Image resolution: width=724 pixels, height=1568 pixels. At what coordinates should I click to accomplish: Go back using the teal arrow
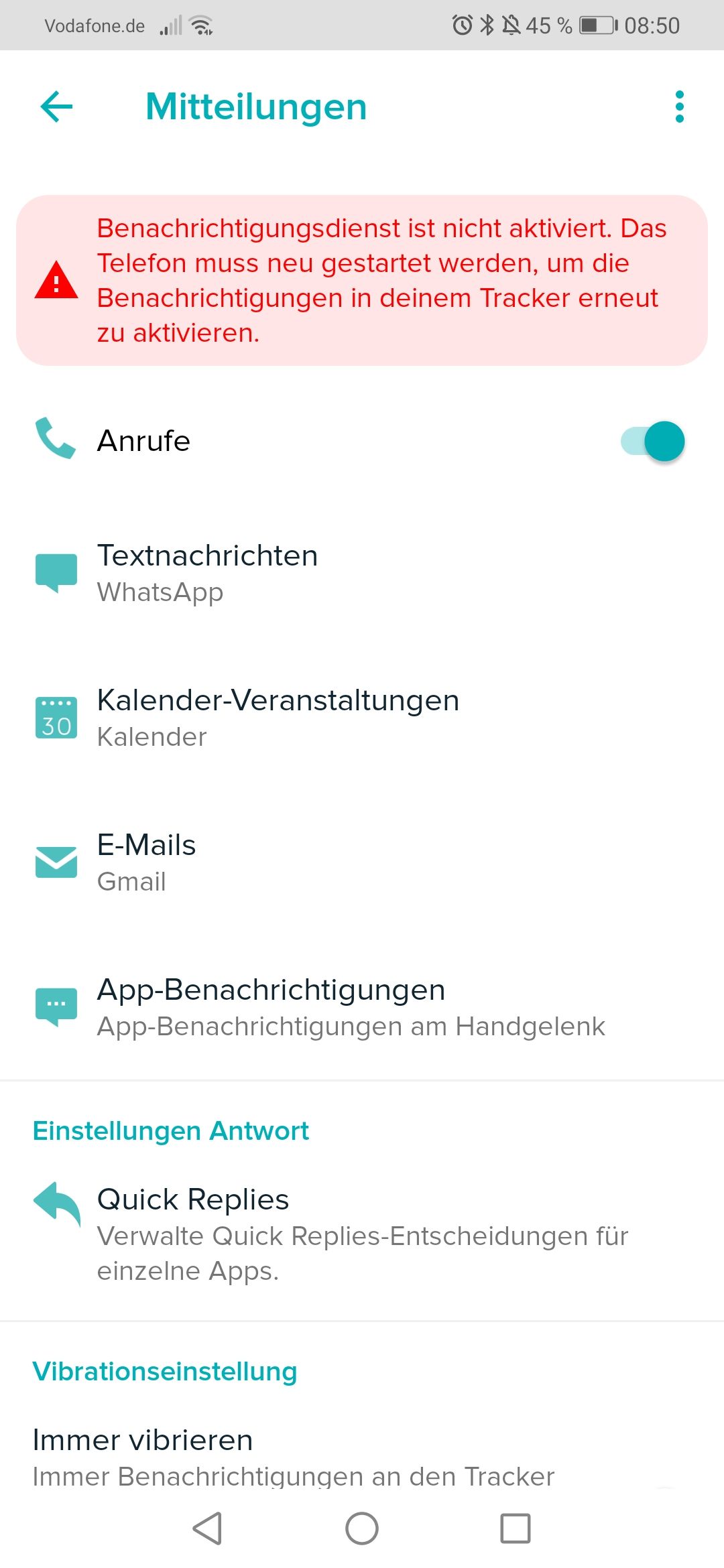click(x=56, y=107)
